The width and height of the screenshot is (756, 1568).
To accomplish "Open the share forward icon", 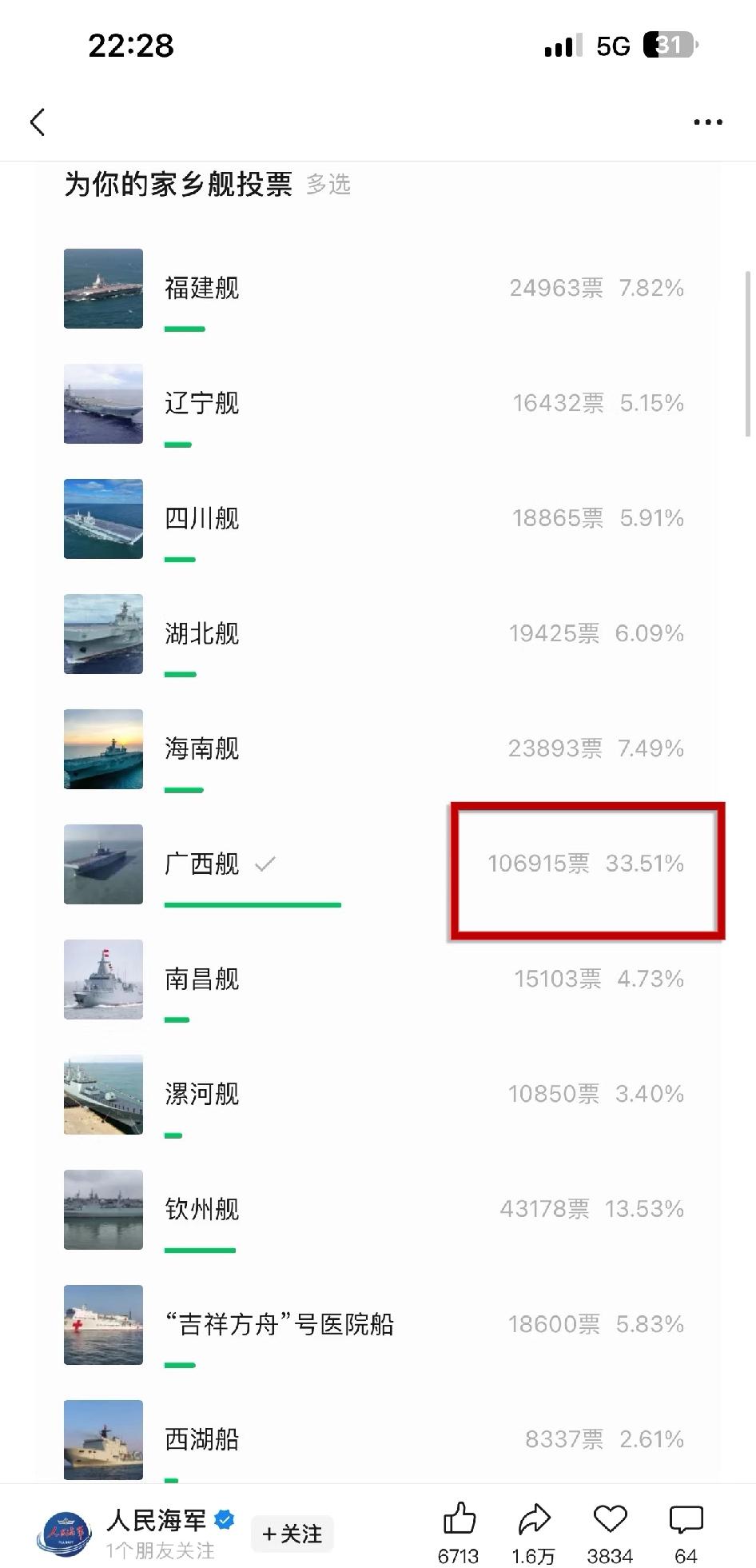I will [535, 1518].
